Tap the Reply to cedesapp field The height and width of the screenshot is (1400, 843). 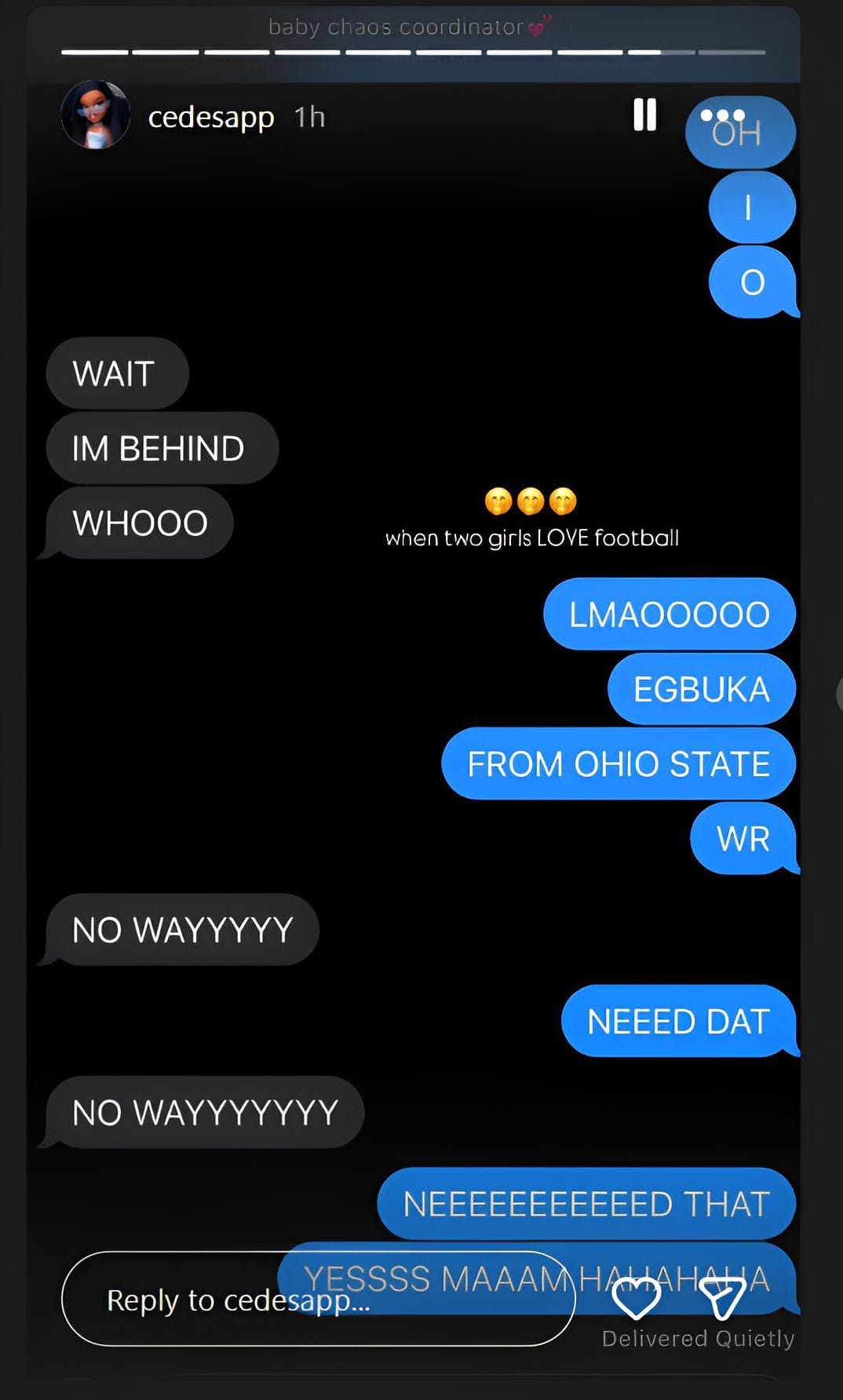click(318, 1299)
